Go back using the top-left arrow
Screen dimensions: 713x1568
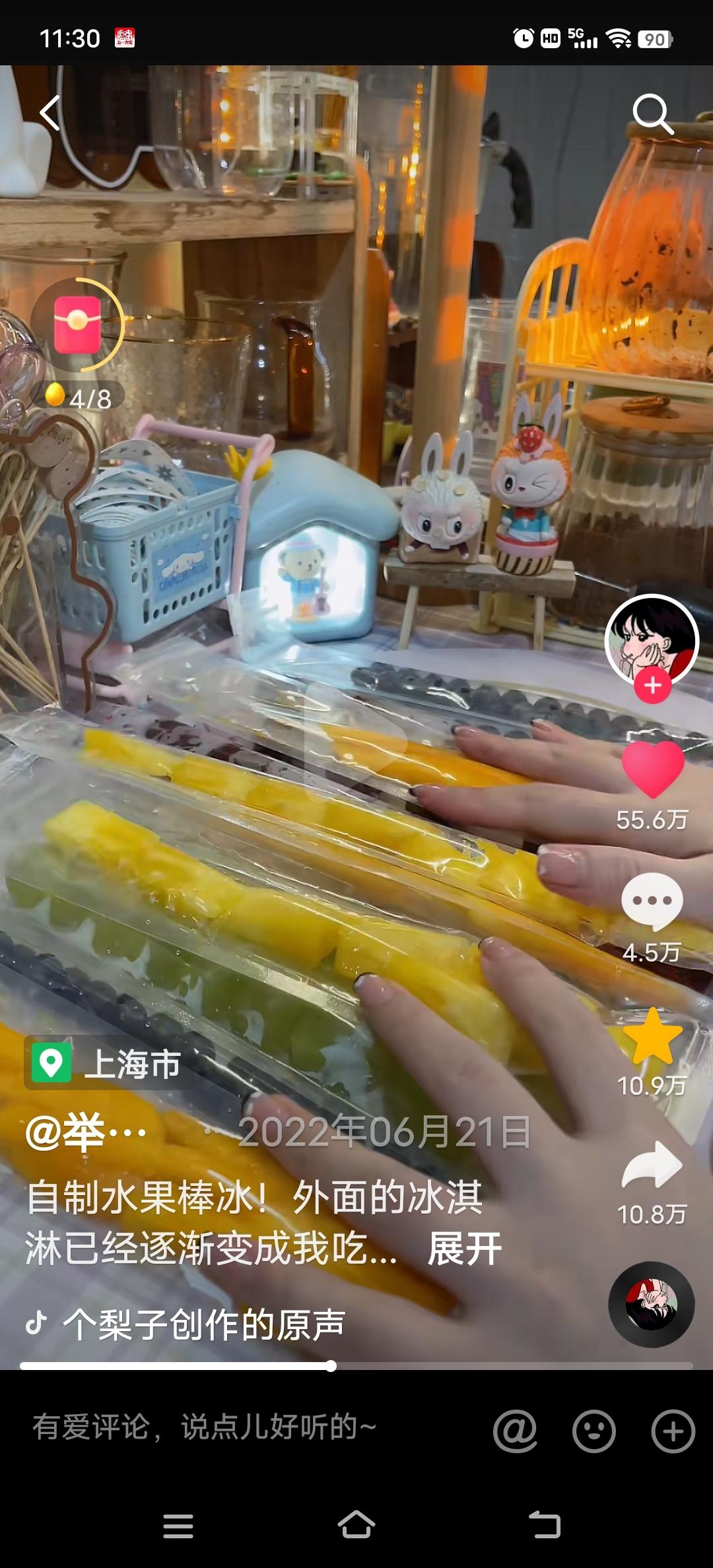[x=50, y=113]
